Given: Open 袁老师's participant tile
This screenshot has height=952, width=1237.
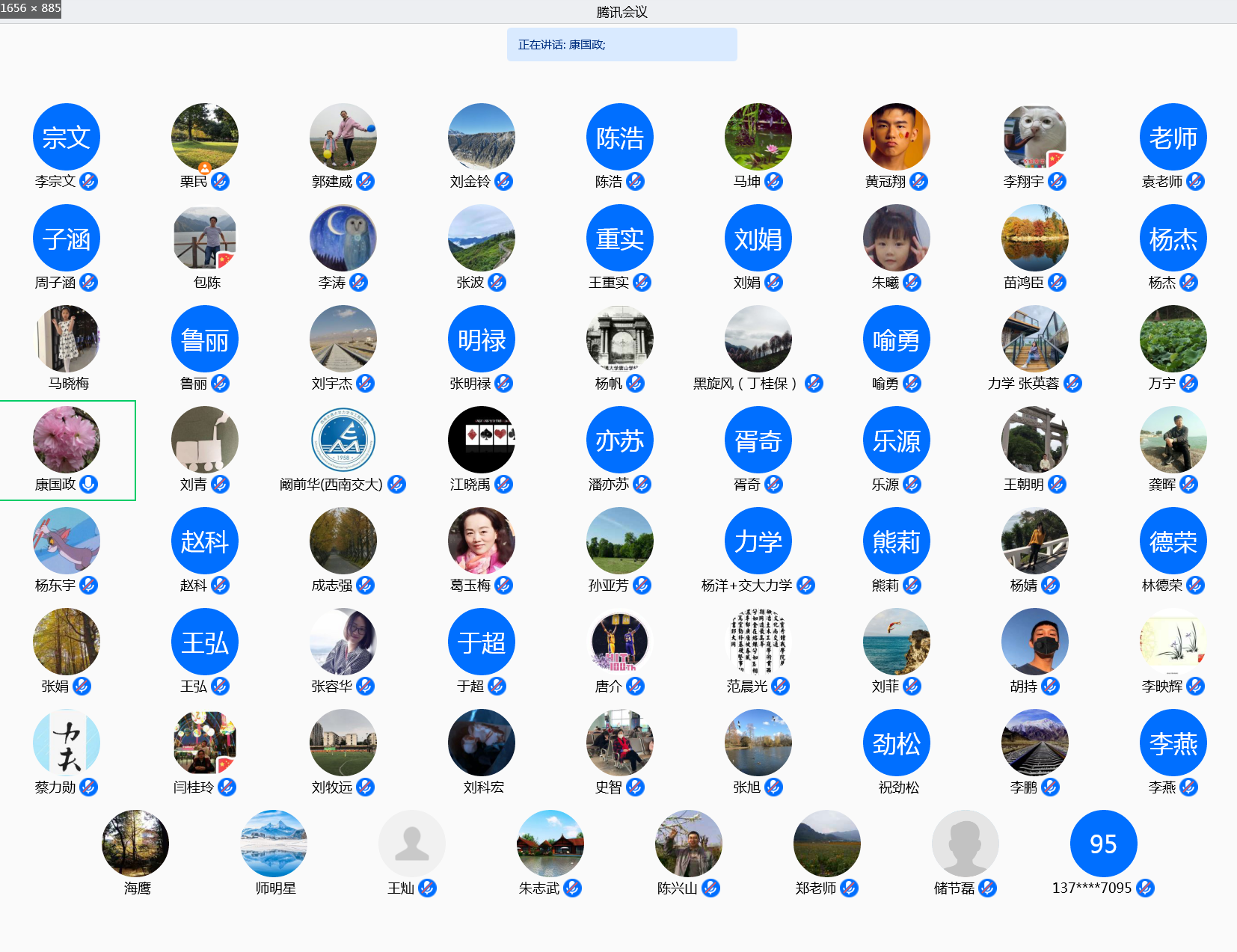Looking at the screenshot, I should click(x=1173, y=138).
